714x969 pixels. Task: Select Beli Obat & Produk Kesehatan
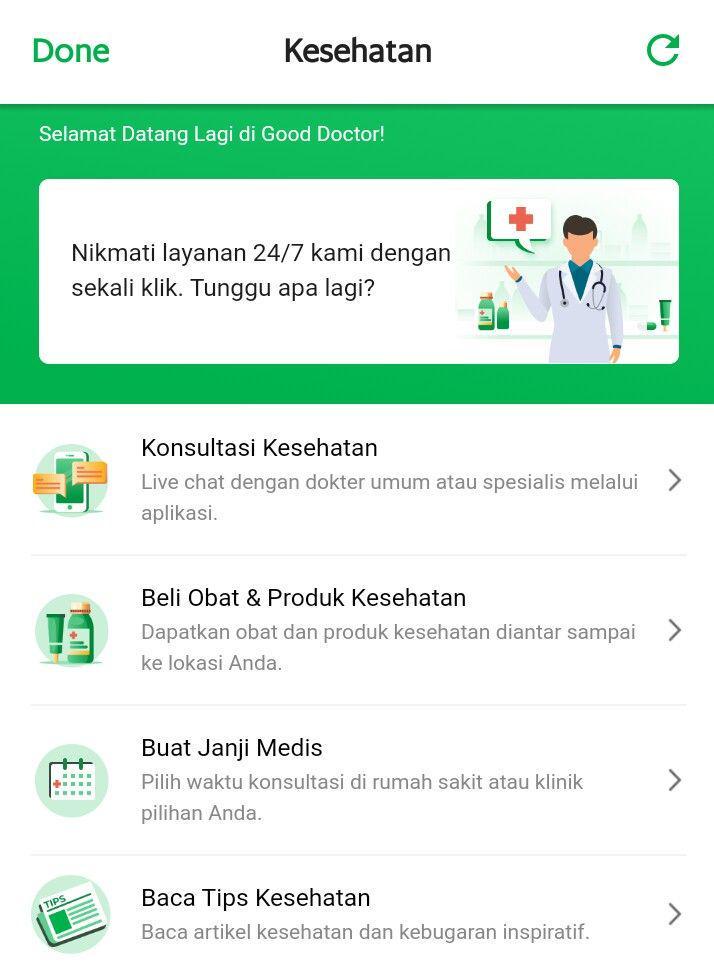pos(358,630)
